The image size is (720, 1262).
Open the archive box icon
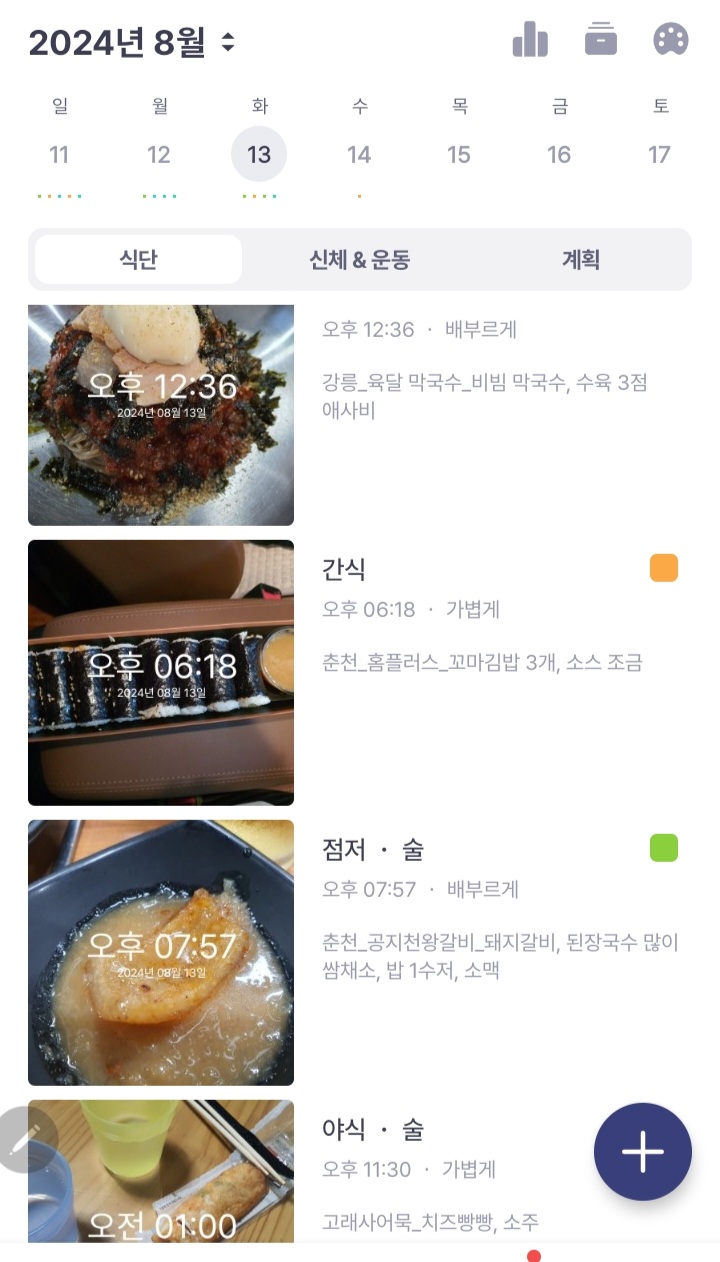[601, 39]
